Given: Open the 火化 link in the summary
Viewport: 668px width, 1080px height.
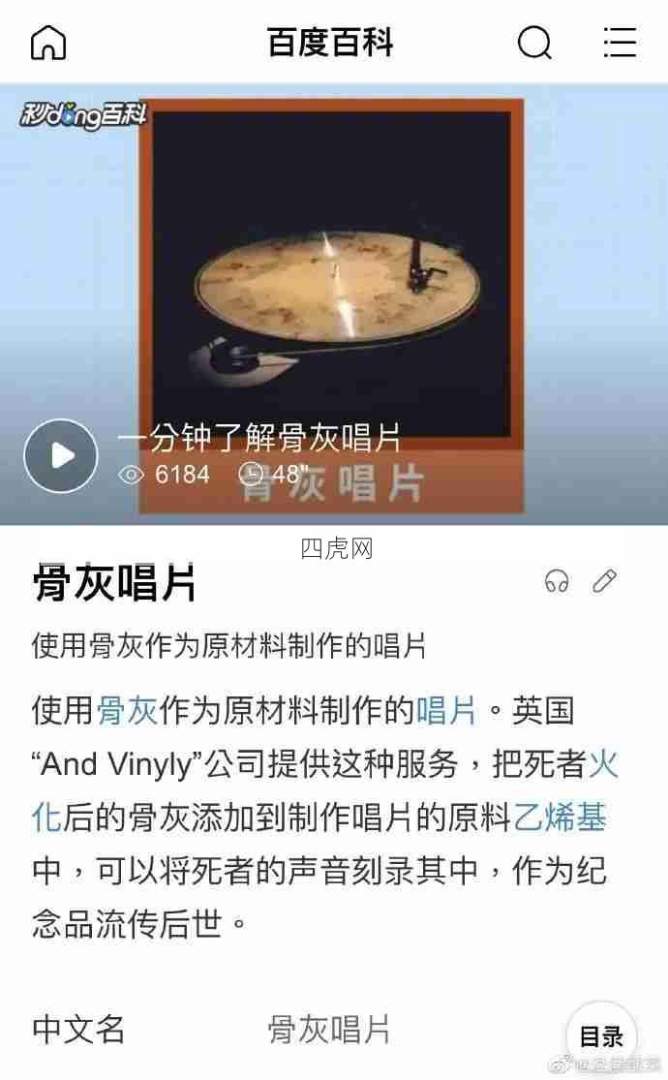Looking at the screenshot, I should point(603,765).
